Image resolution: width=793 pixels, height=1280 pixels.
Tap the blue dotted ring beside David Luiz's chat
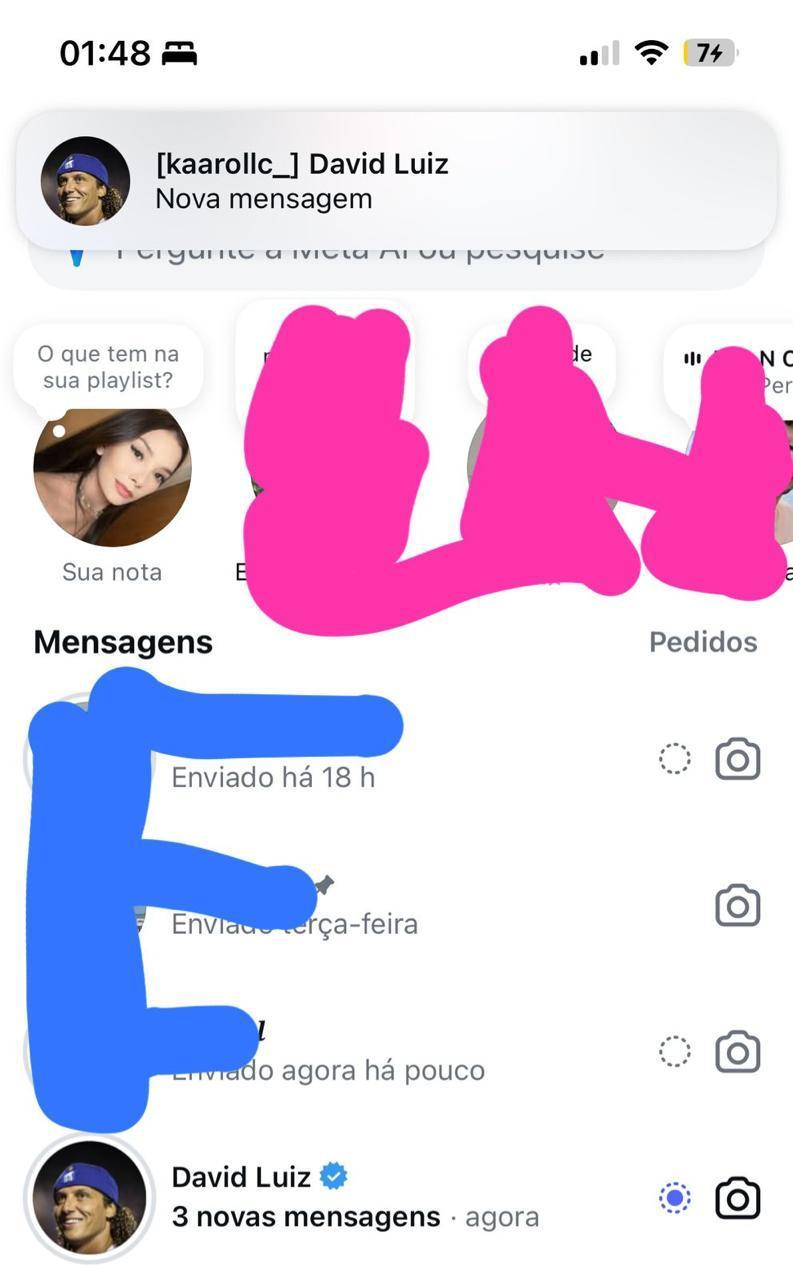click(674, 1196)
